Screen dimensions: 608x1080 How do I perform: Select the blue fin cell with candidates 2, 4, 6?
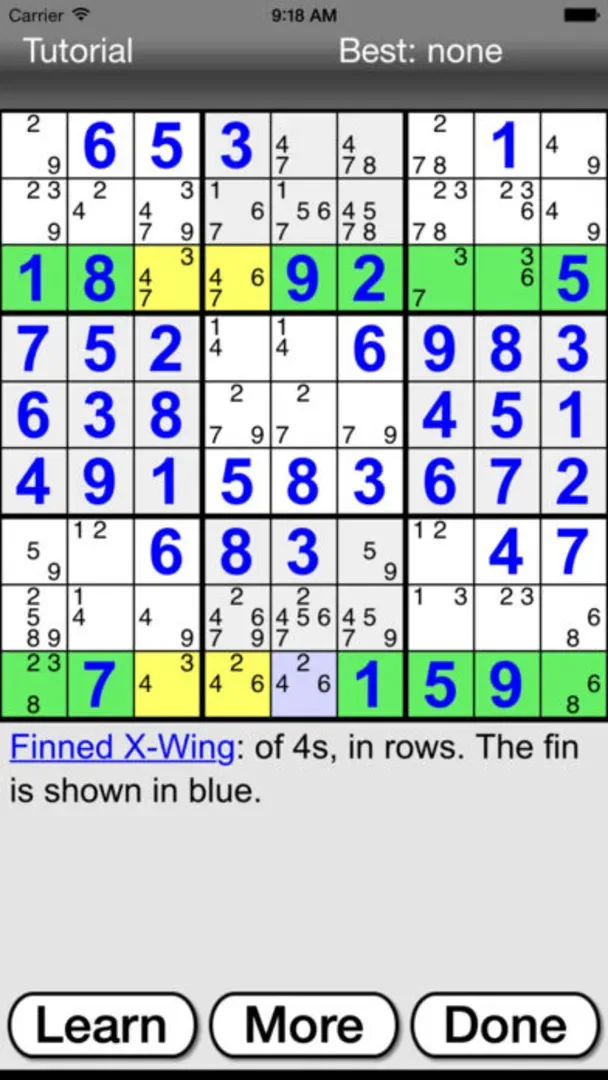pyautogui.click(x=303, y=684)
